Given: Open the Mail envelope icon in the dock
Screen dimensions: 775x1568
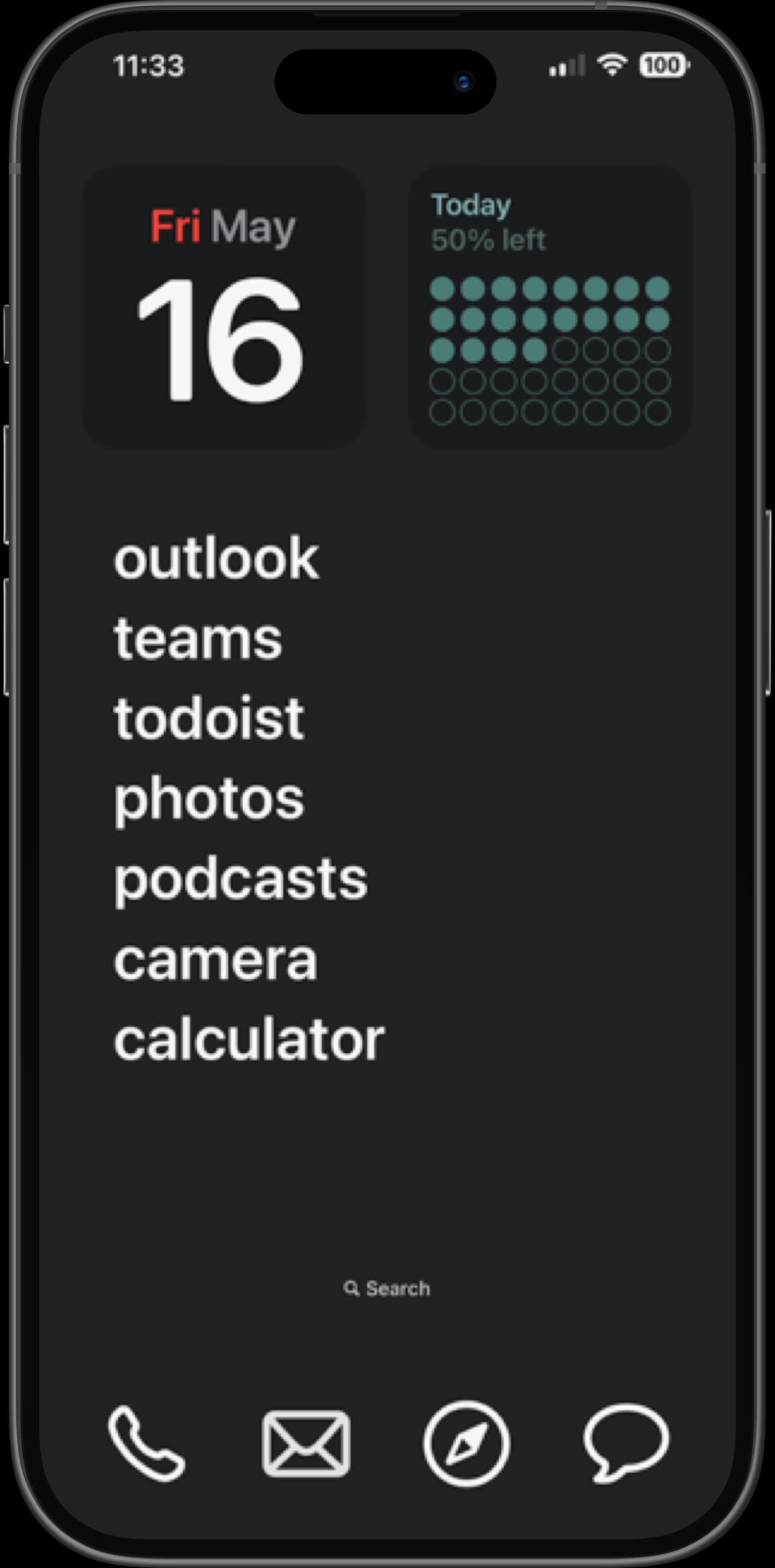Looking at the screenshot, I should click(306, 1443).
